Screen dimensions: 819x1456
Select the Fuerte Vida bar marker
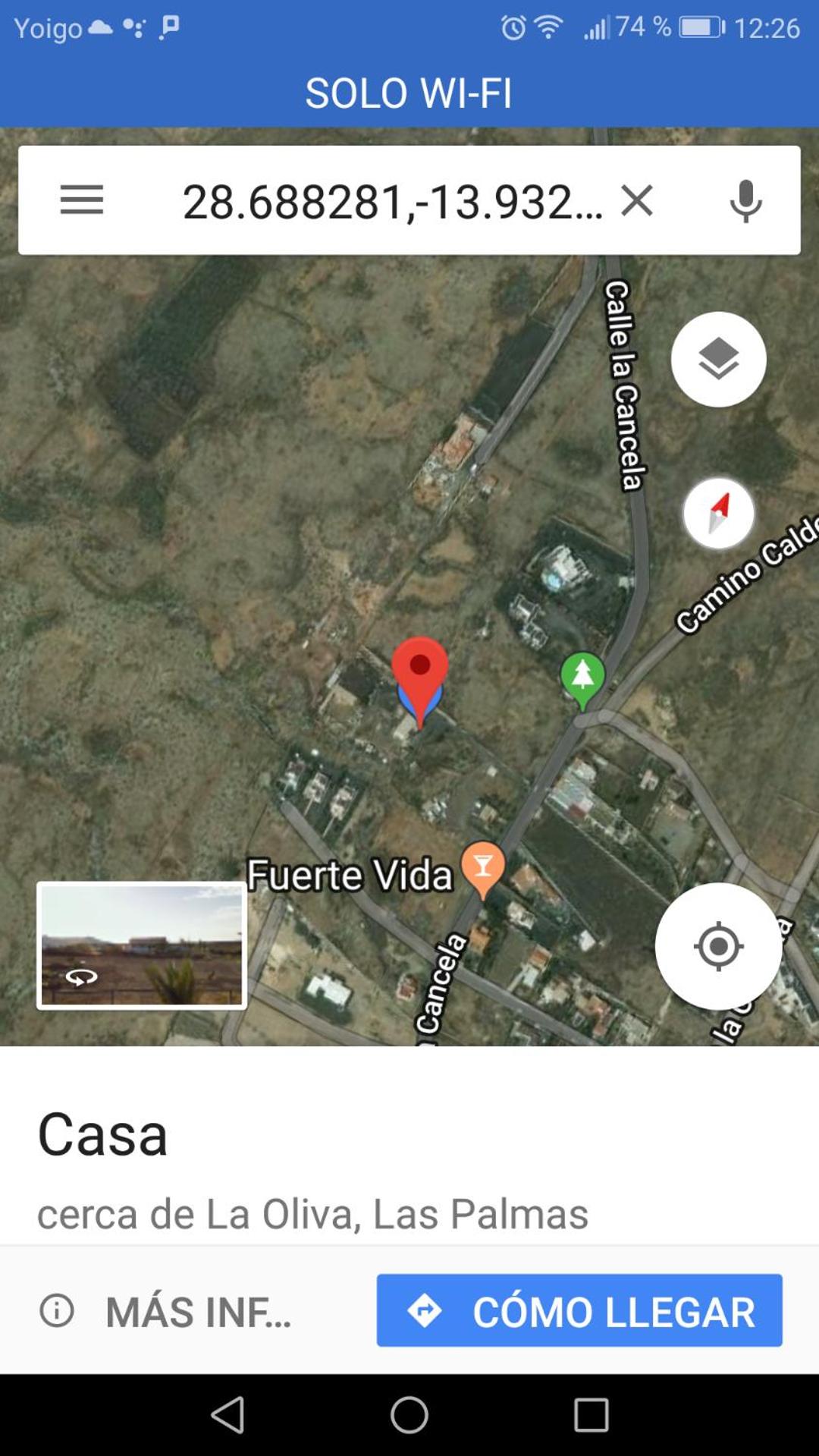point(482,867)
